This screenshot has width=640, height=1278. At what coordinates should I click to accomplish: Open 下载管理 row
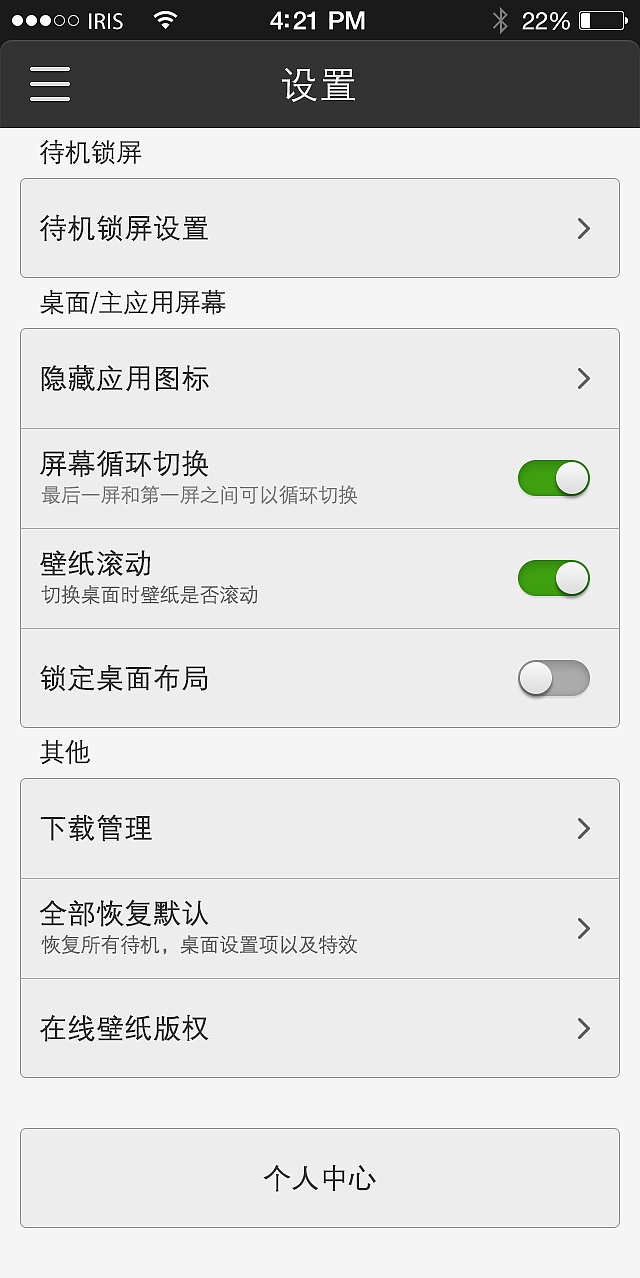[320, 828]
